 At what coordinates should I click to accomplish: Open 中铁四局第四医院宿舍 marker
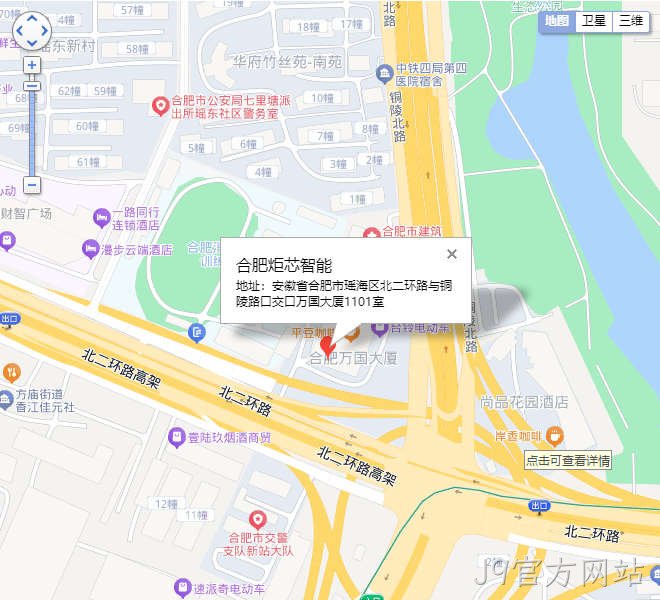click(384, 74)
